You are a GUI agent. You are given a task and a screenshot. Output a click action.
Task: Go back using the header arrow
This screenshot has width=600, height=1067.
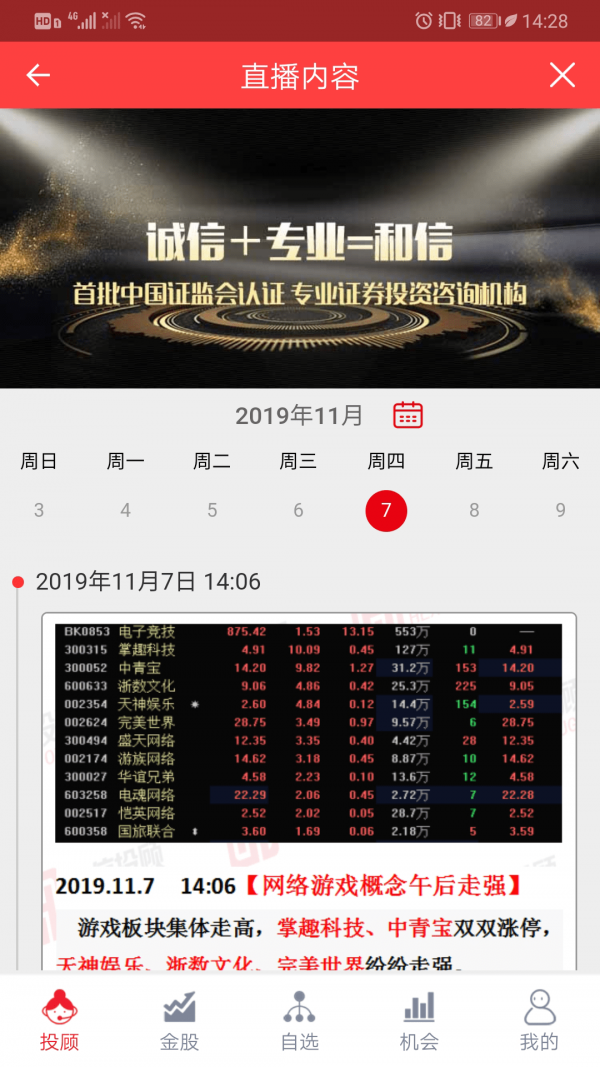pos(38,76)
